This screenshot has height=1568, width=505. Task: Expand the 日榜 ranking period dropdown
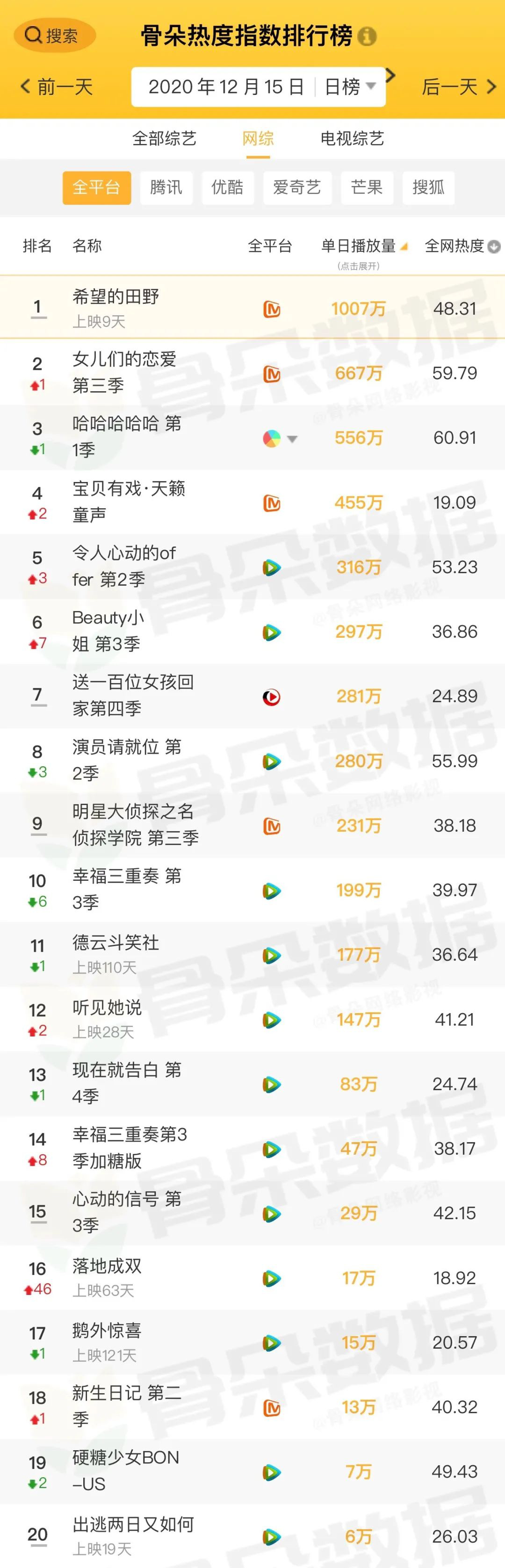click(x=350, y=87)
